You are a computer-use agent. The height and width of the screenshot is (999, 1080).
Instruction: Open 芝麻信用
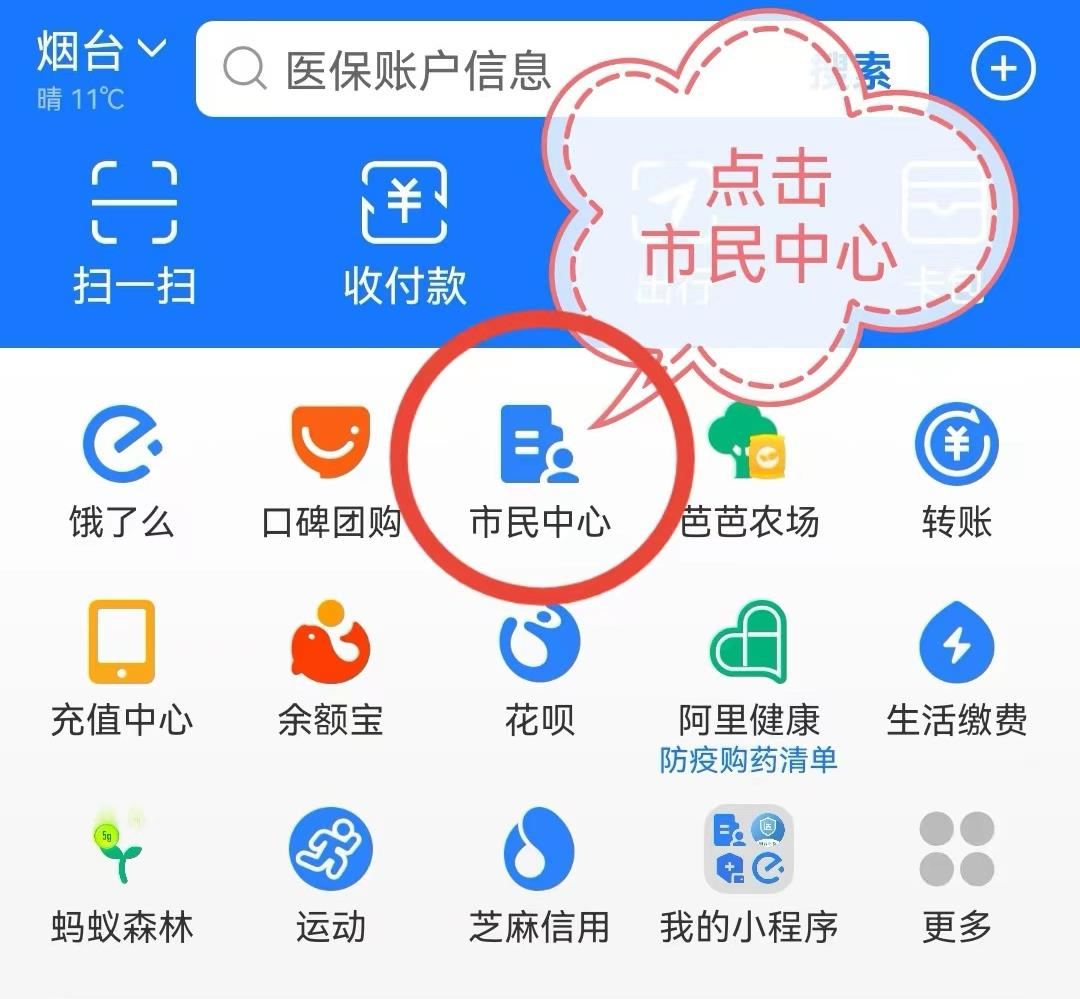pyautogui.click(x=540, y=875)
